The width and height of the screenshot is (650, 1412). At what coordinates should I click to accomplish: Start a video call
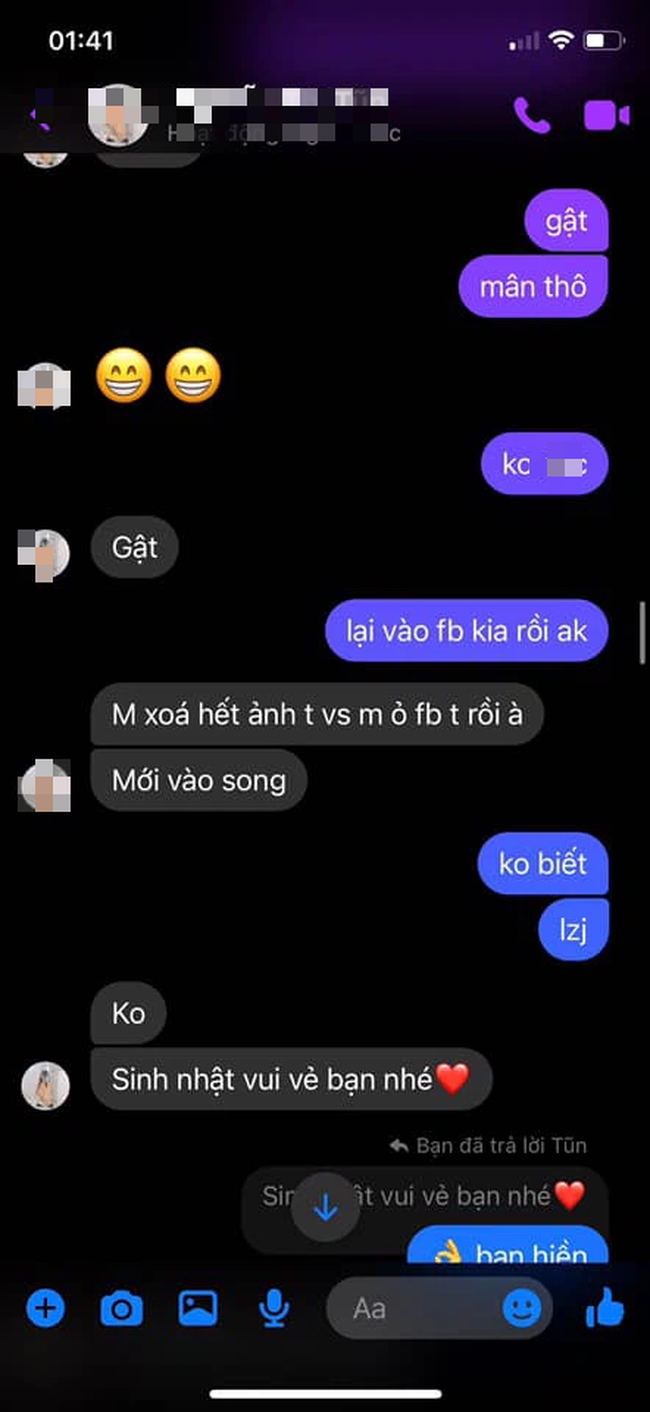pyautogui.click(x=606, y=115)
